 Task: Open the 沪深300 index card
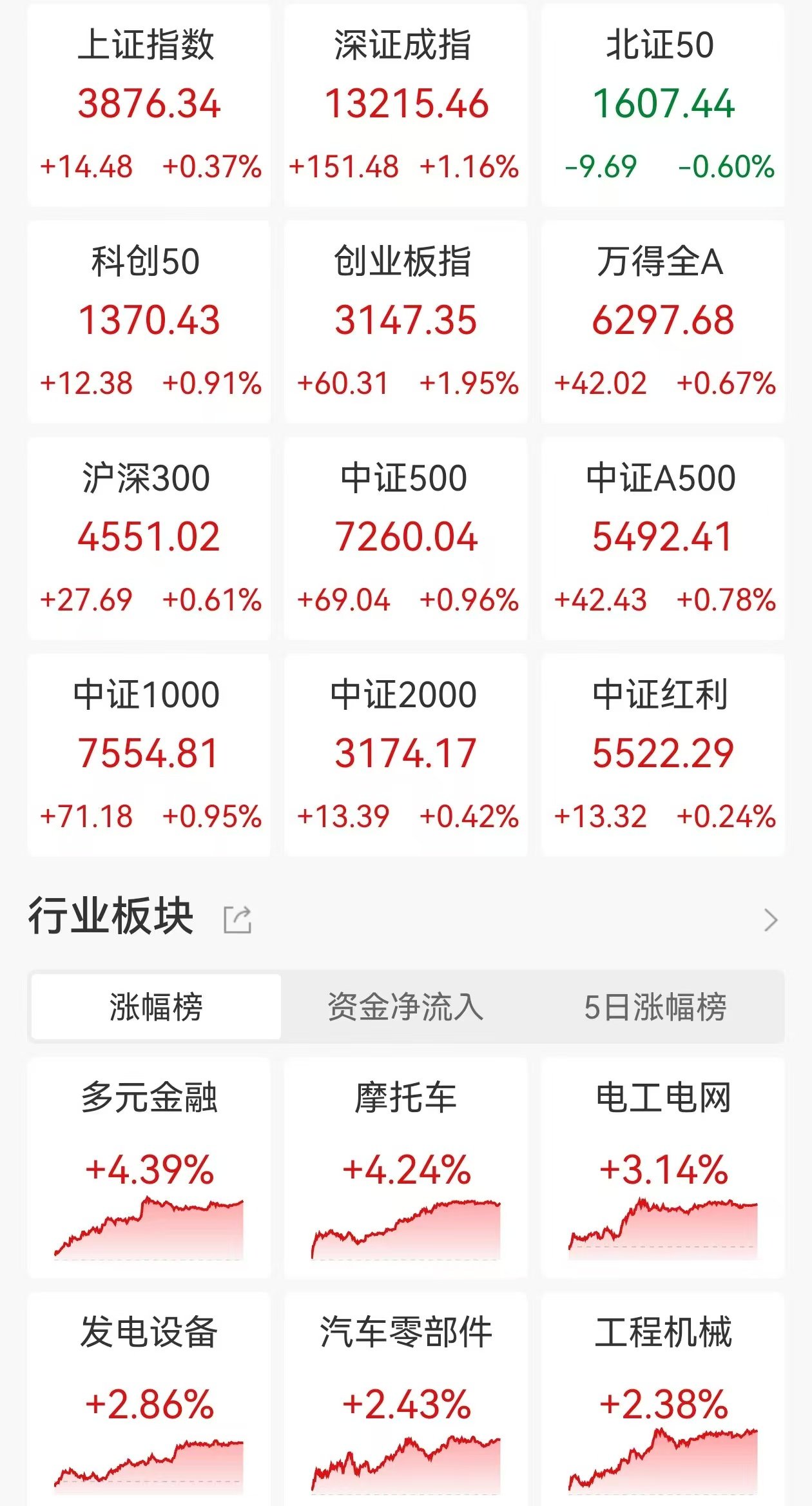[149, 538]
